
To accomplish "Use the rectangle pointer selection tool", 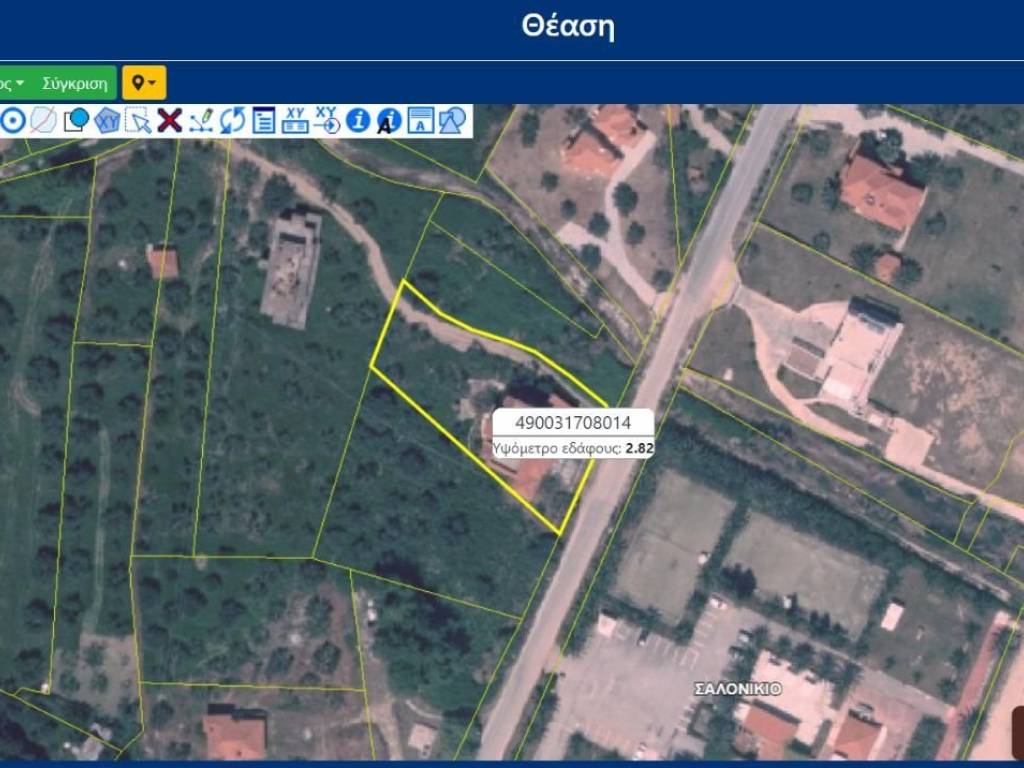I will click(x=138, y=121).
